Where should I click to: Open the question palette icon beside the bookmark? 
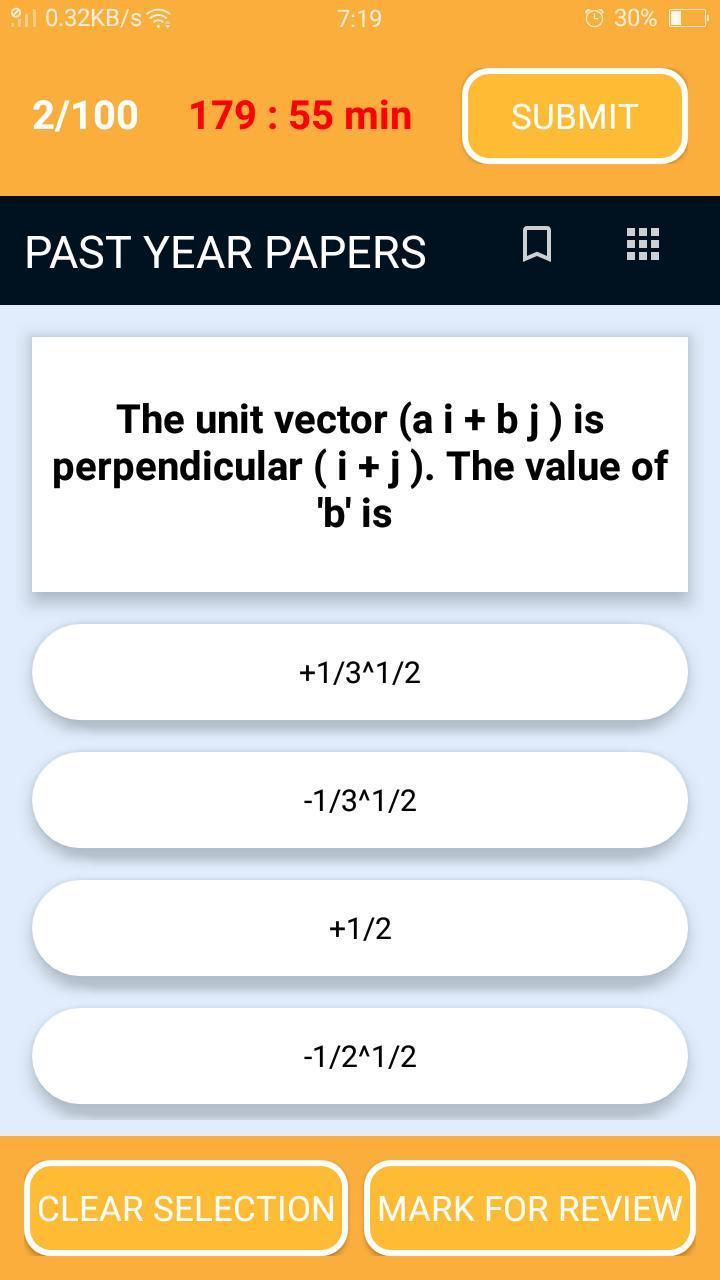[x=642, y=245]
